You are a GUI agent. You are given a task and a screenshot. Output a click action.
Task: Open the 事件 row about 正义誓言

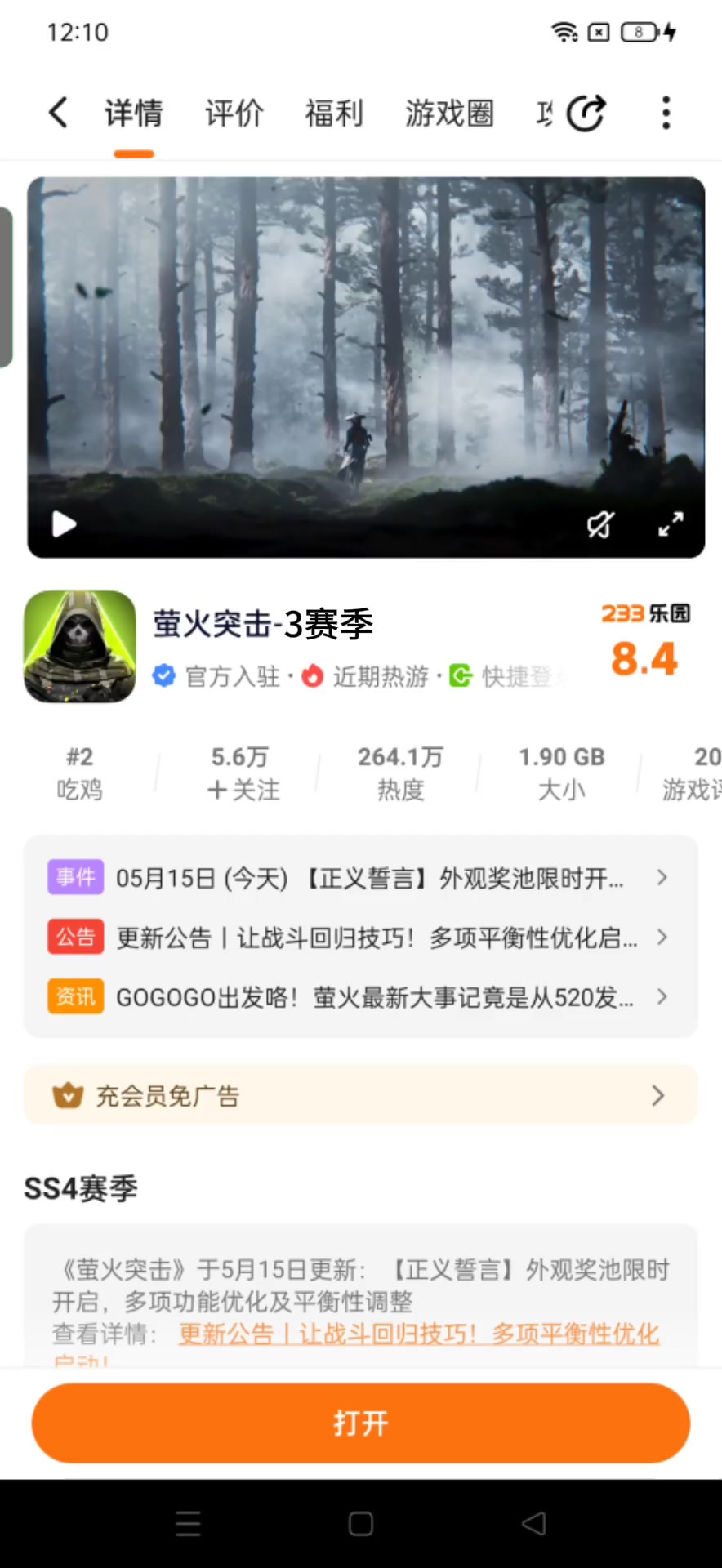tap(360, 878)
